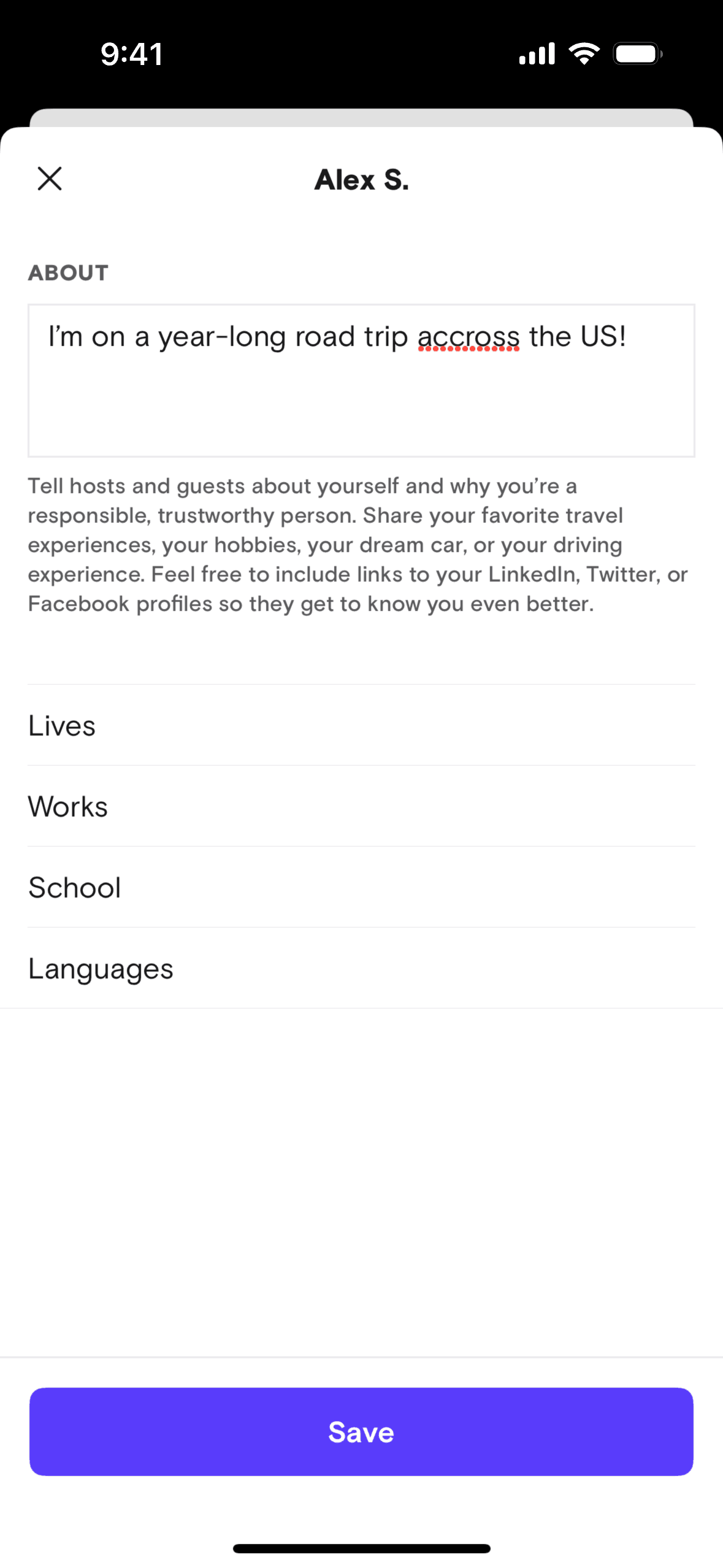Close the Alex S. profile editor
Image resolution: width=723 pixels, height=1568 pixels.
pyautogui.click(x=50, y=179)
